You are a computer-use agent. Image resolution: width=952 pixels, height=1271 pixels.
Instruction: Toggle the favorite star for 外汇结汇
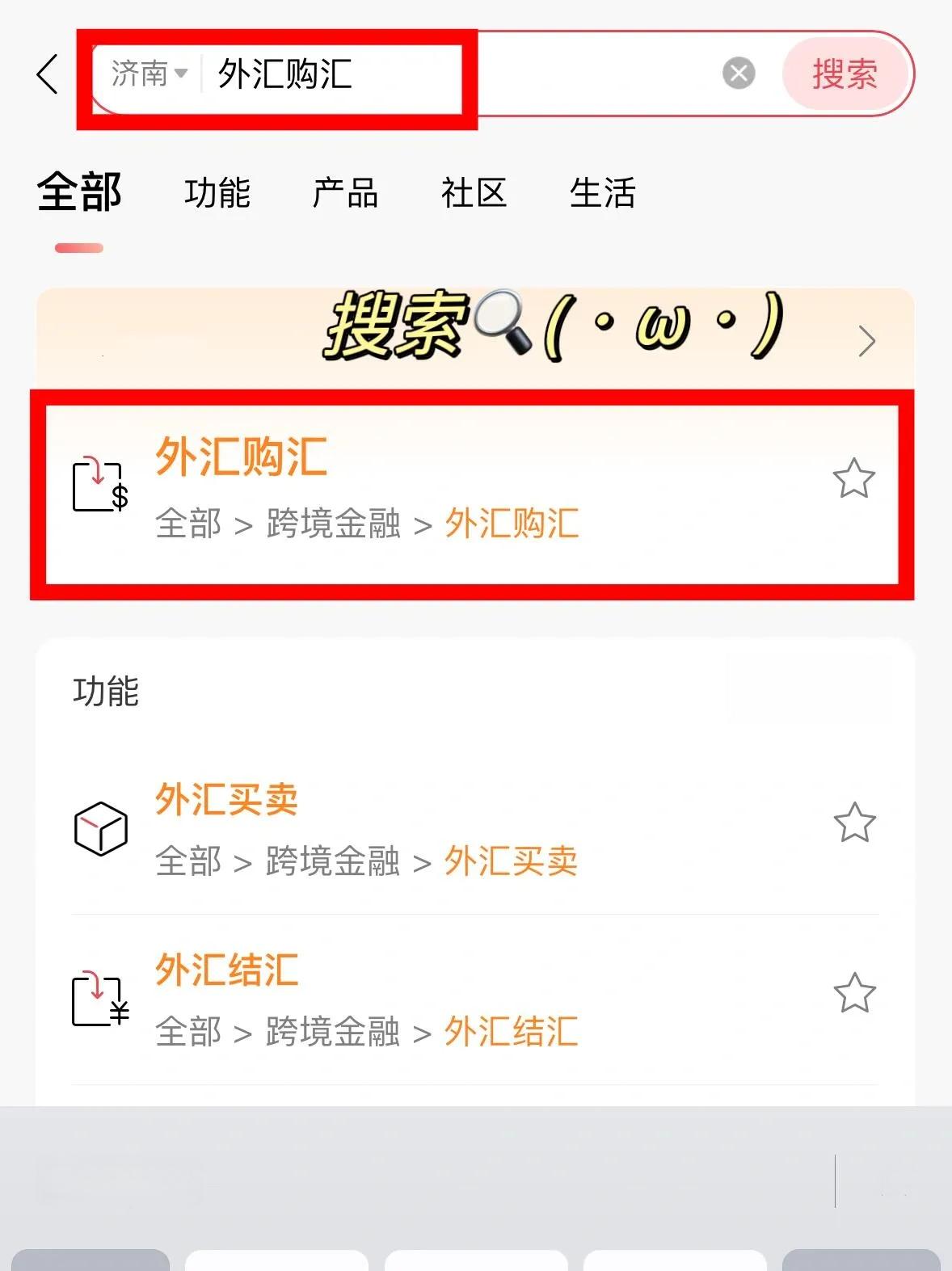854,991
